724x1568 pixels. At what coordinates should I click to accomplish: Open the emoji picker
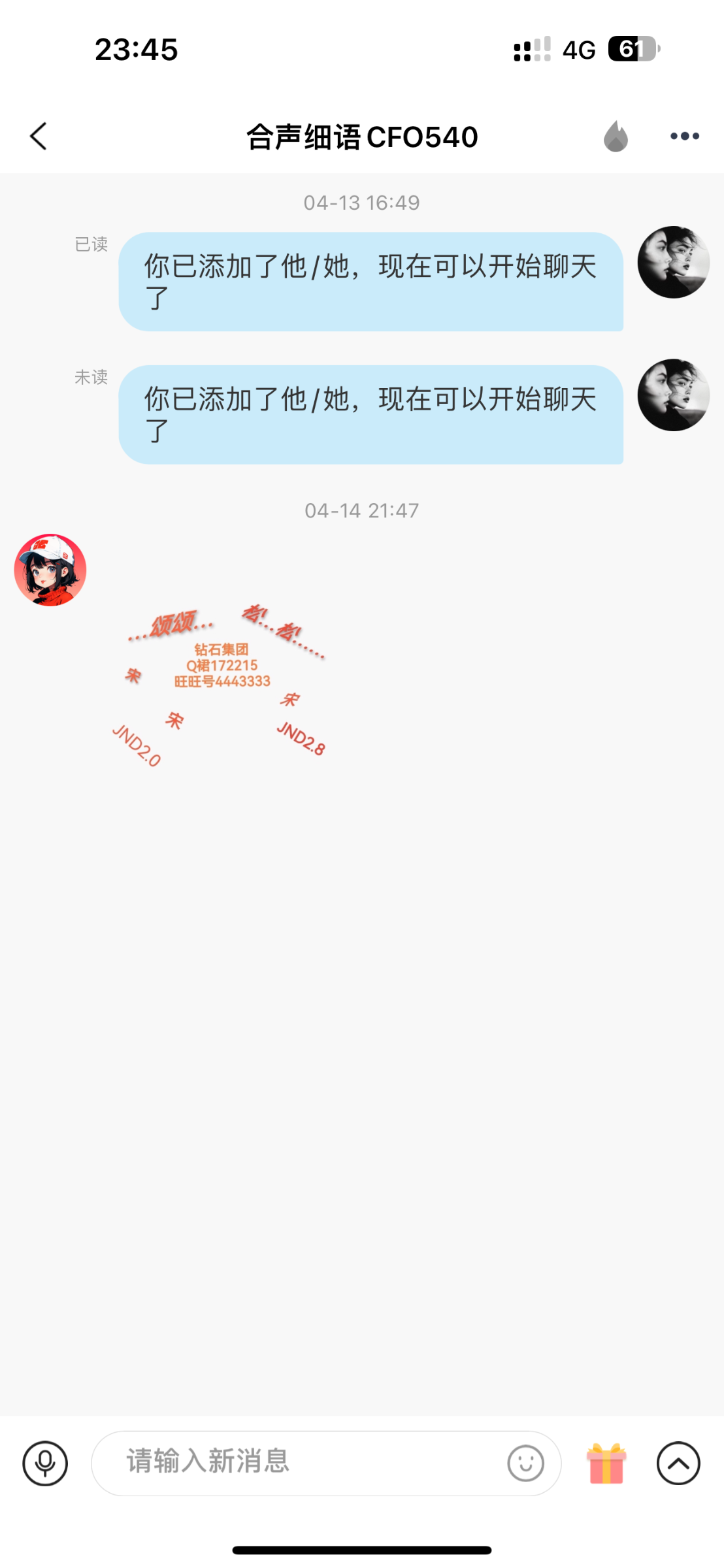click(525, 1463)
